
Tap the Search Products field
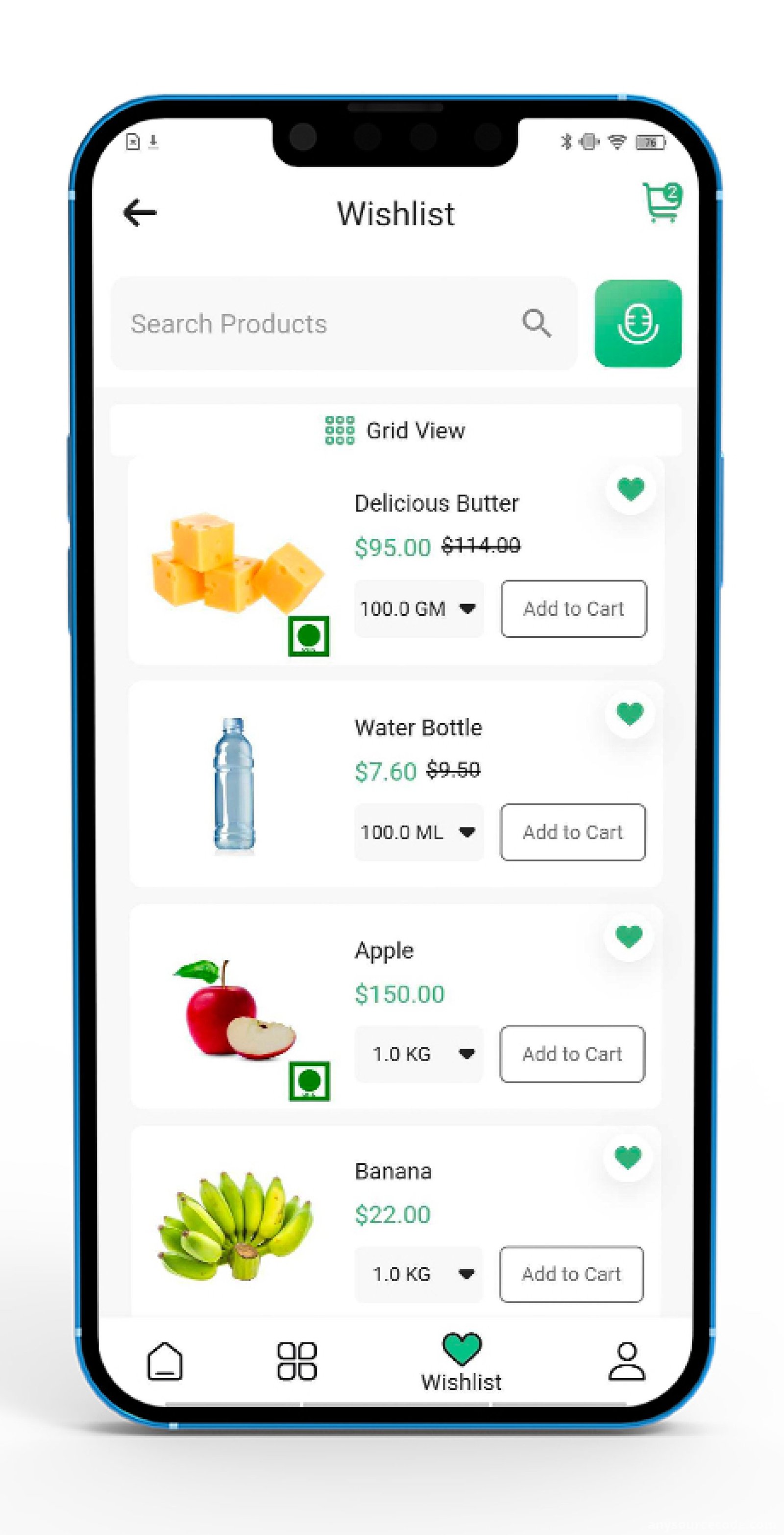click(344, 324)
